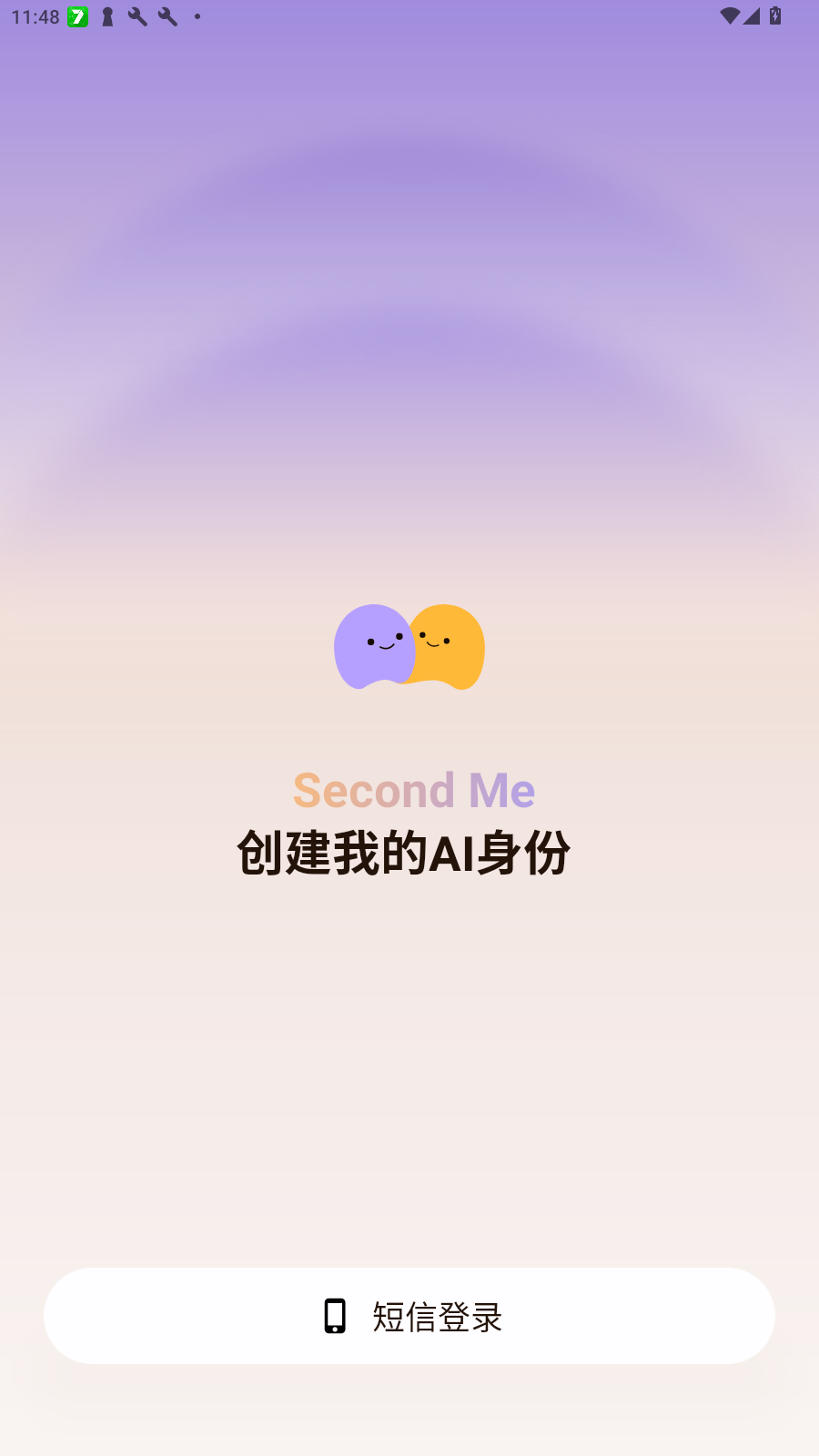Click the rounded white pill containing 短信登录
The width and height of the screenshot is (819, 1456).
(x=409, y=1317)
